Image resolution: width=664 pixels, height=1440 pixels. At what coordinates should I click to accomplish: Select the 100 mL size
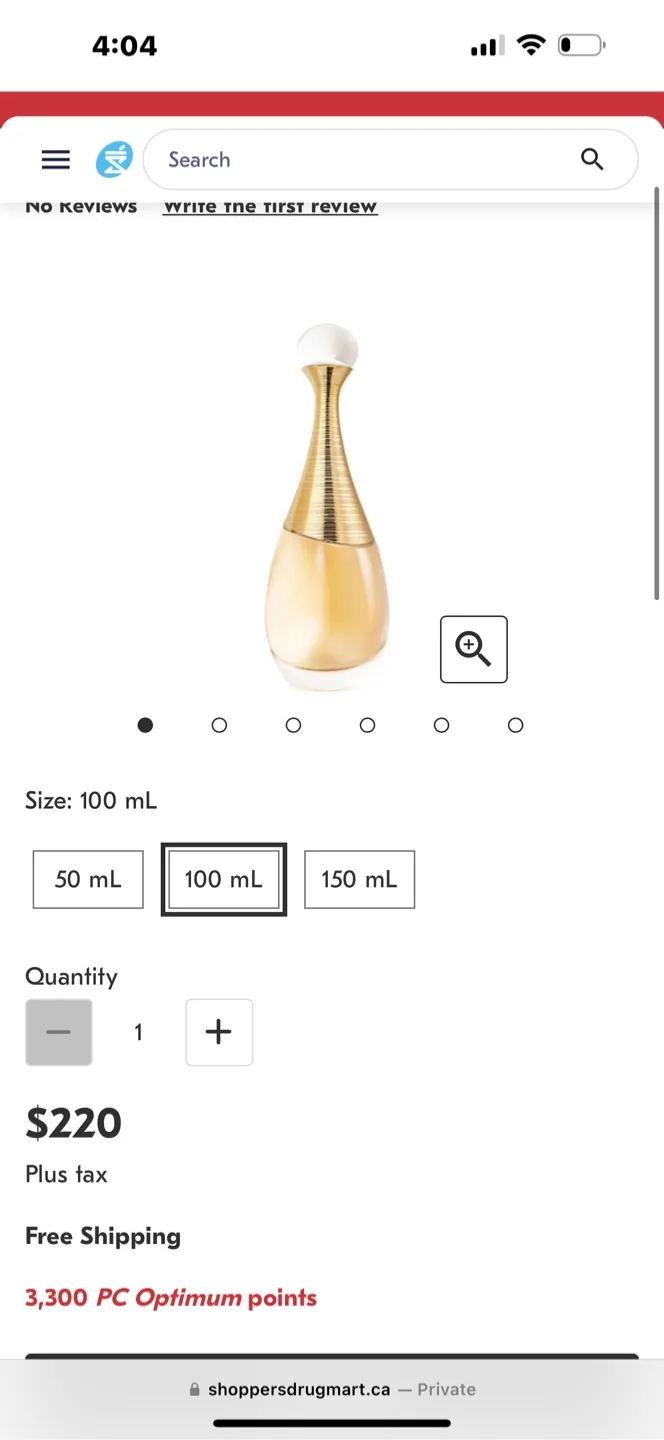pos(224,879)
